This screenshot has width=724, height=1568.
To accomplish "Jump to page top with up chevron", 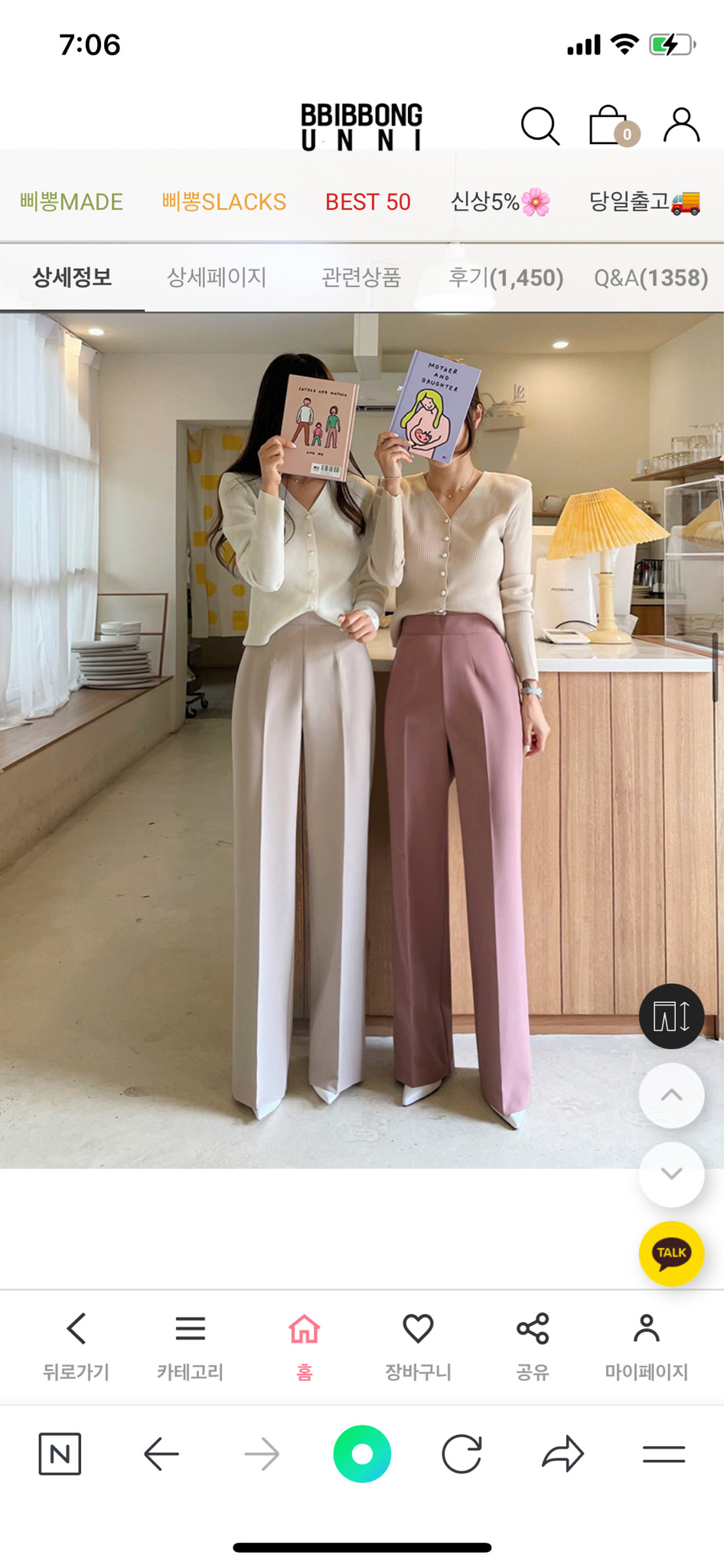I will [x=671, y=1095].
